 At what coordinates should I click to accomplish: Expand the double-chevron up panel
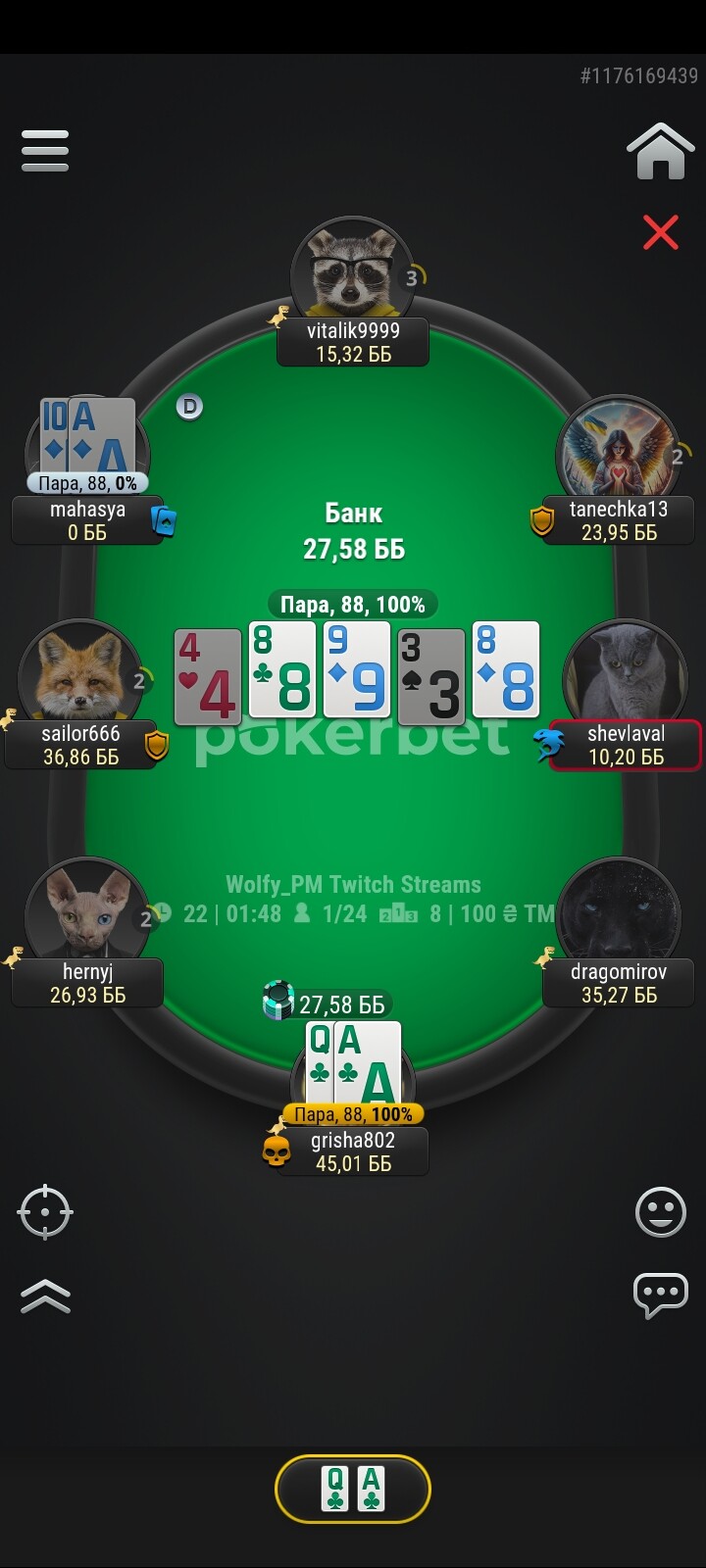pos(45,1296)
